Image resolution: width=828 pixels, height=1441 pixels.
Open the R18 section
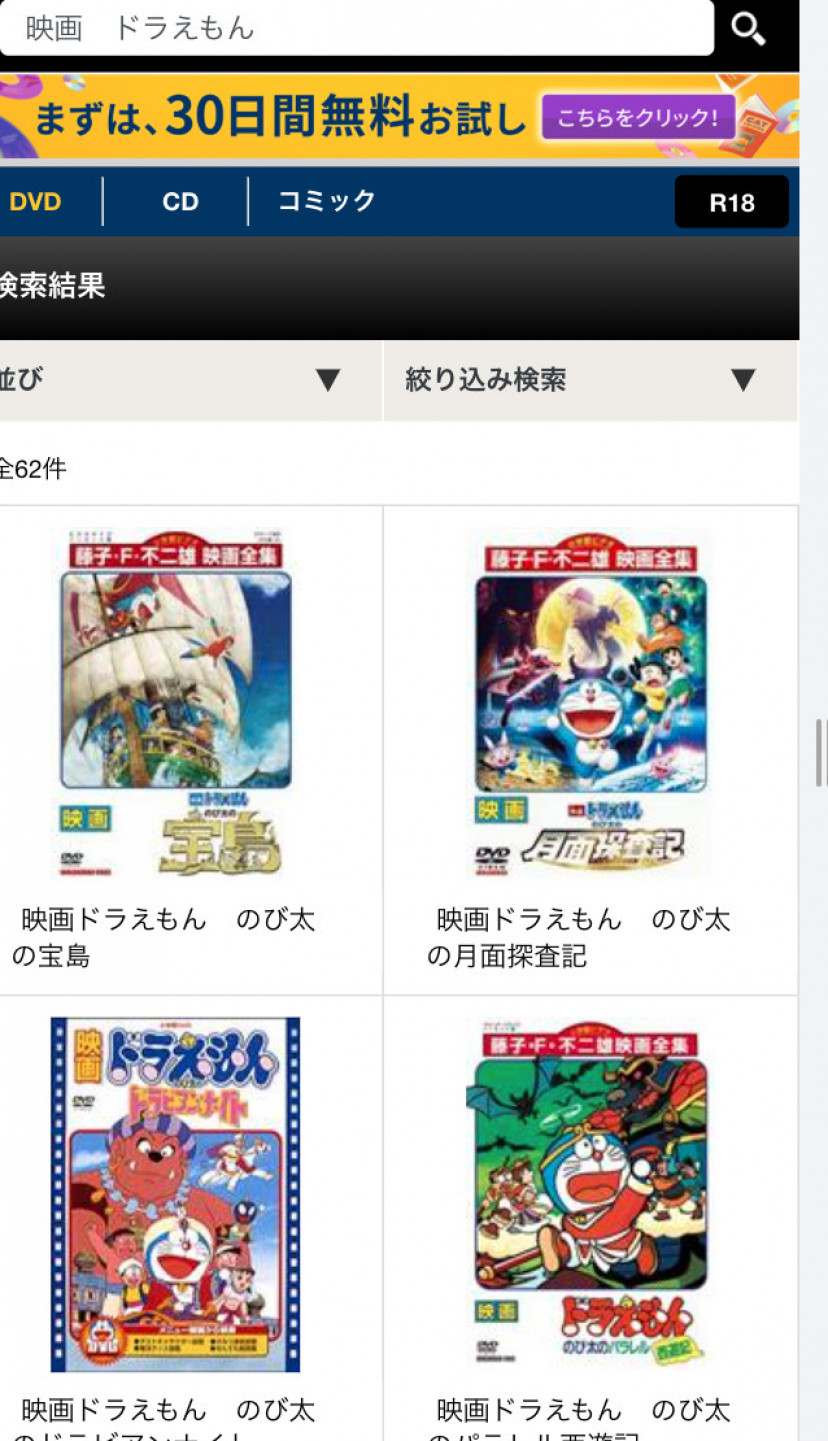(x=731, y=203)
